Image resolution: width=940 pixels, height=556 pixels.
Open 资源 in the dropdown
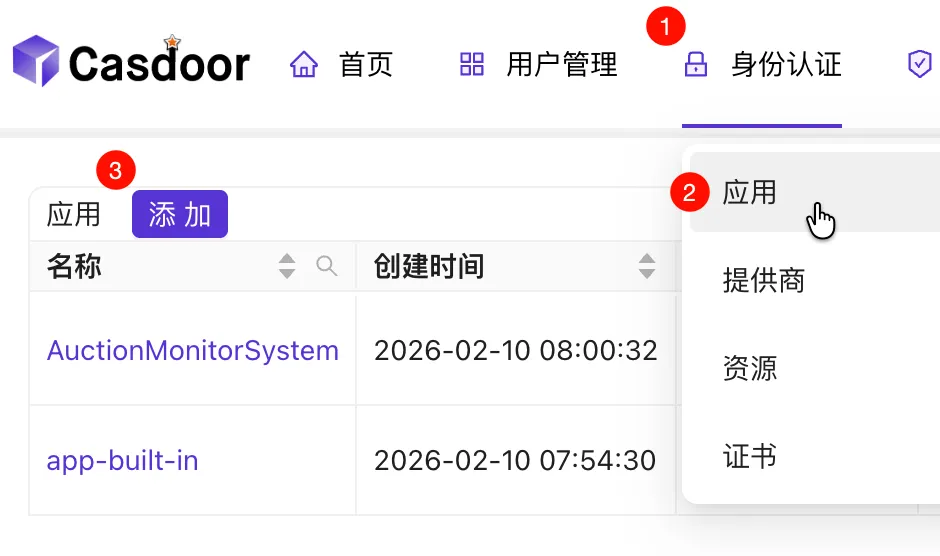pyautogui.click(x=750, y=368)
